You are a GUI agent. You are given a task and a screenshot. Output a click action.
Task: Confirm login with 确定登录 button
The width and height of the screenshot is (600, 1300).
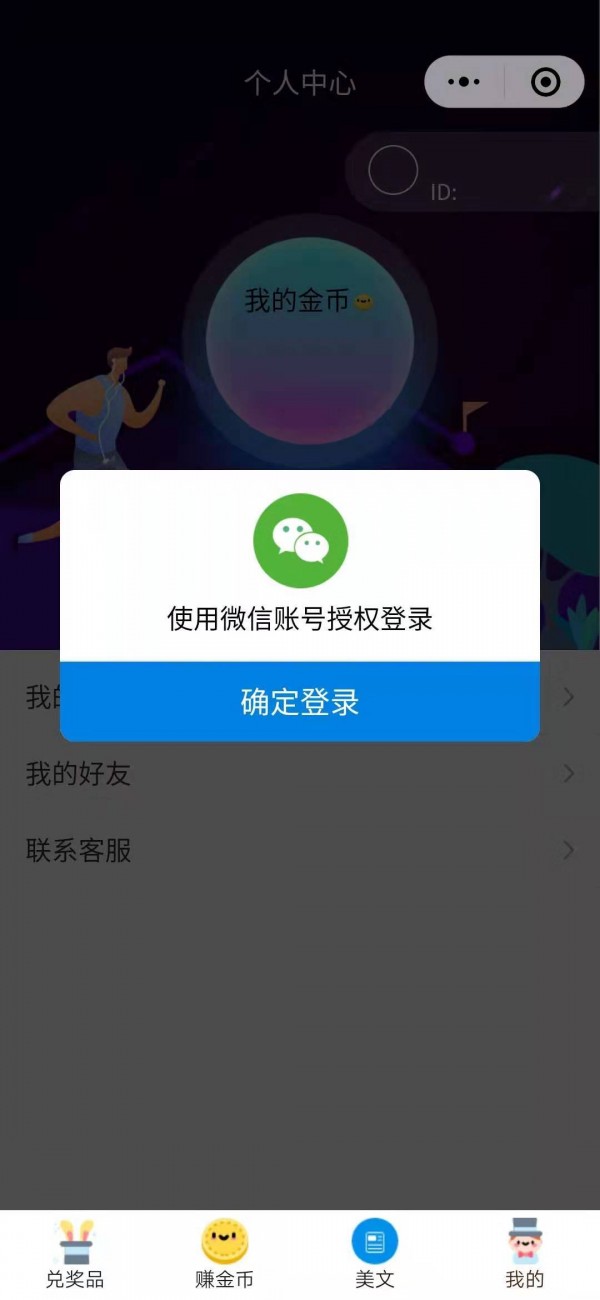(300, 701)
